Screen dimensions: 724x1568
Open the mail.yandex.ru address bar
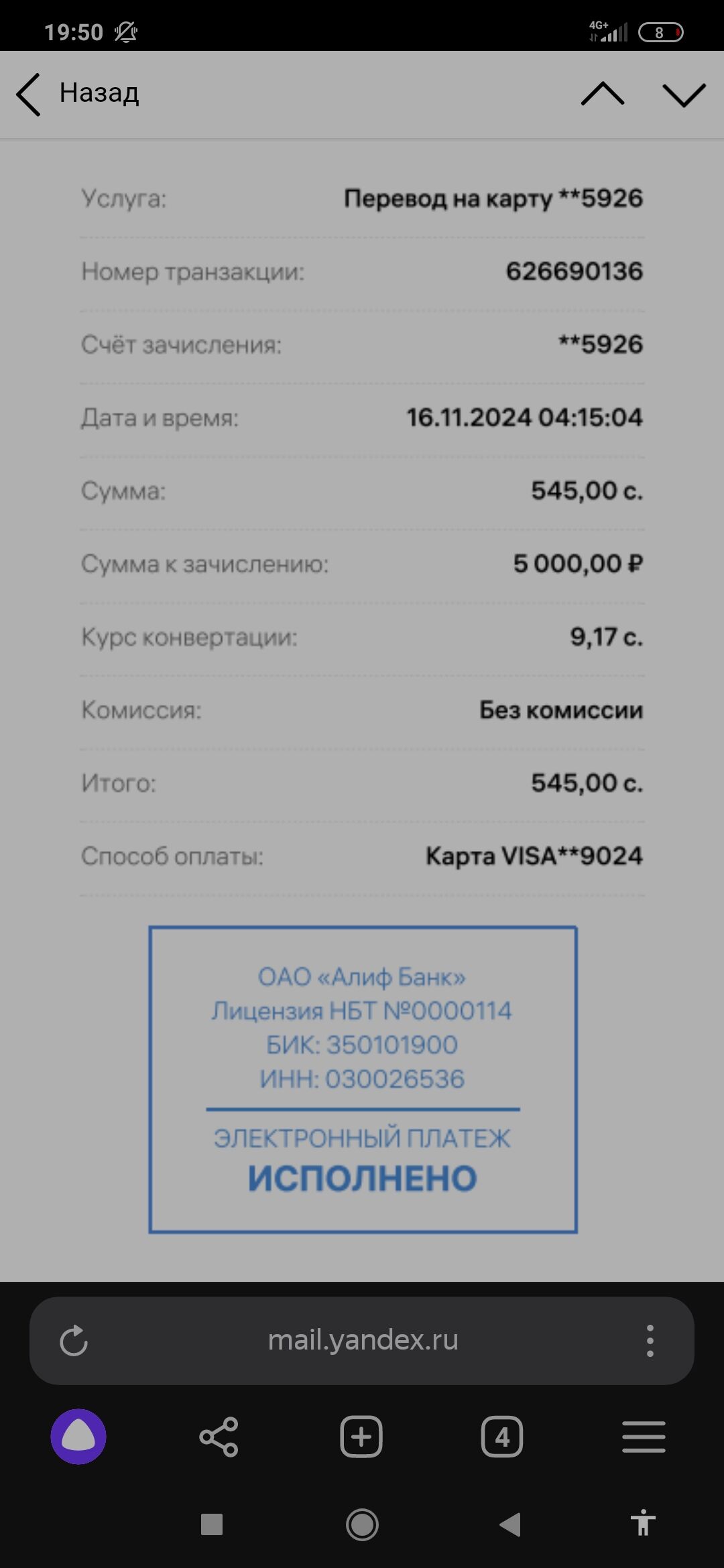[362, 1340]
